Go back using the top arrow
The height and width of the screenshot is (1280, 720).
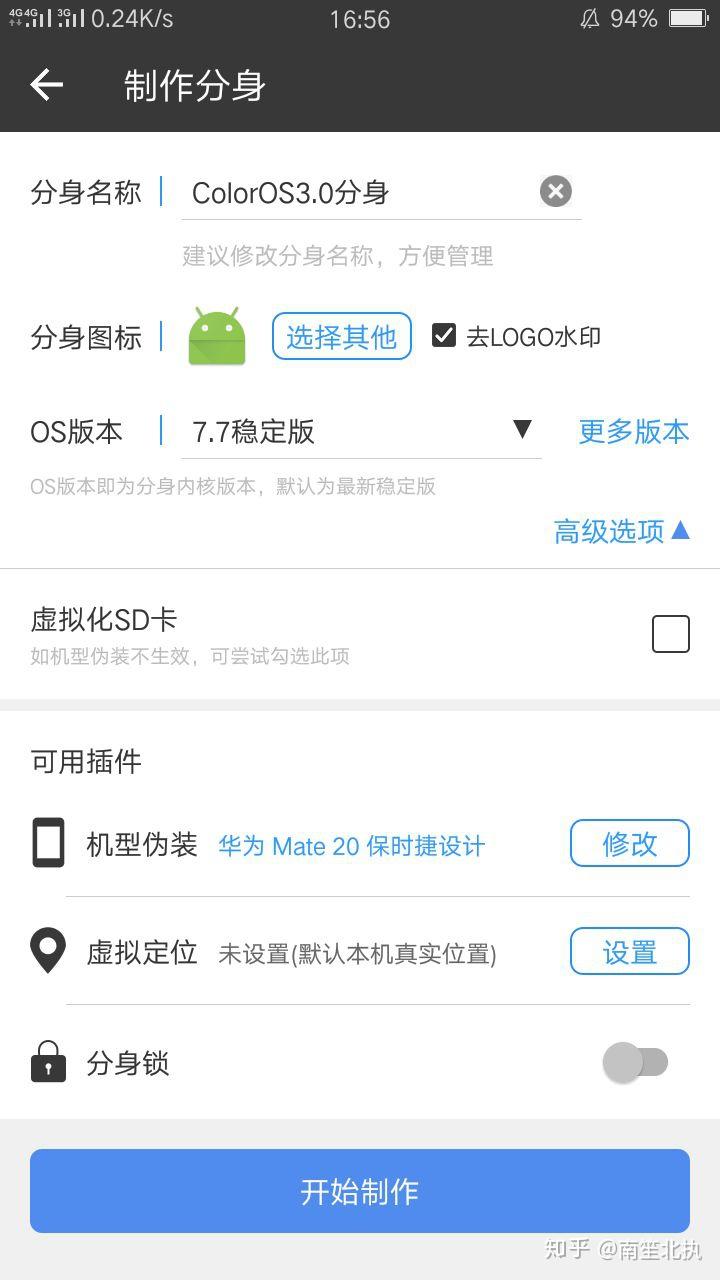click(47, 86)
